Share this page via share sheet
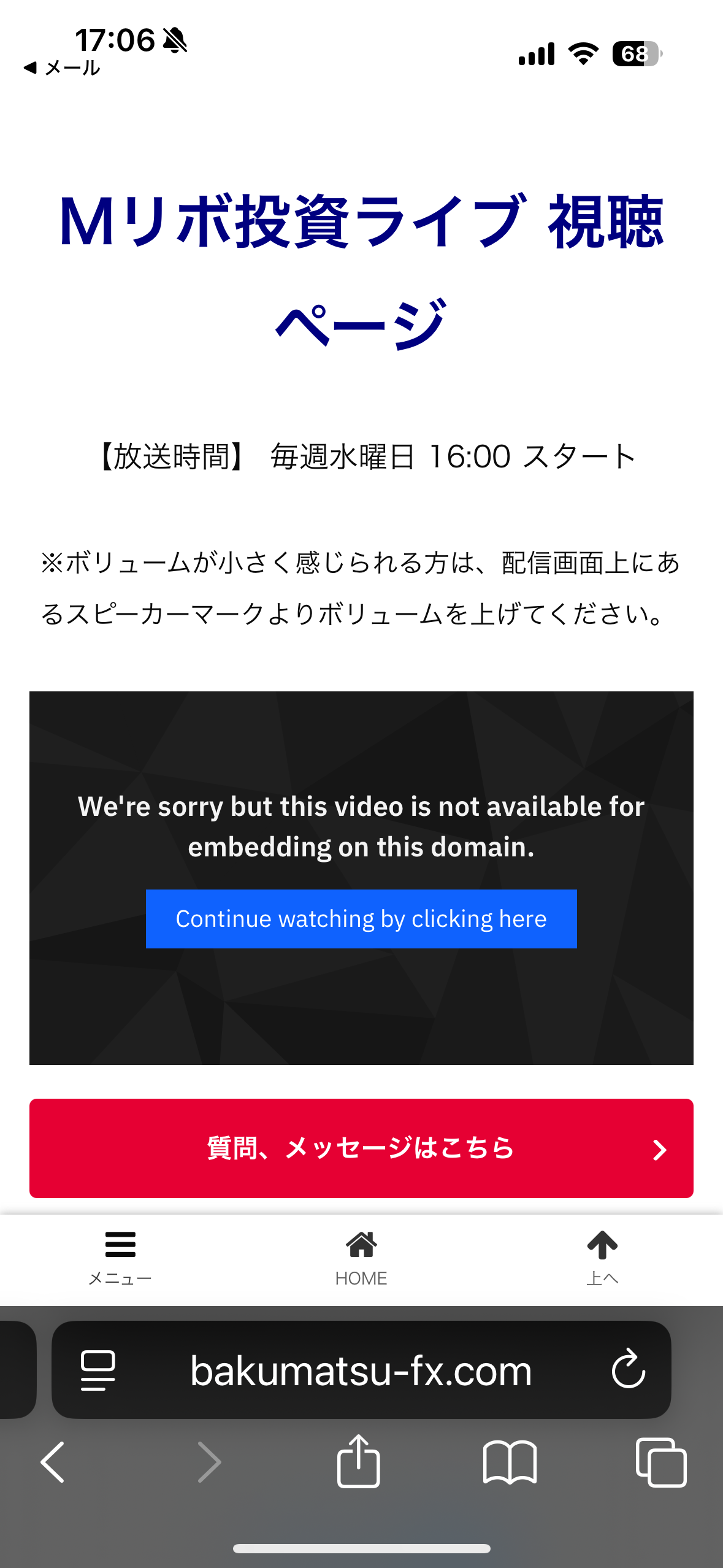 coord(359,1461)
